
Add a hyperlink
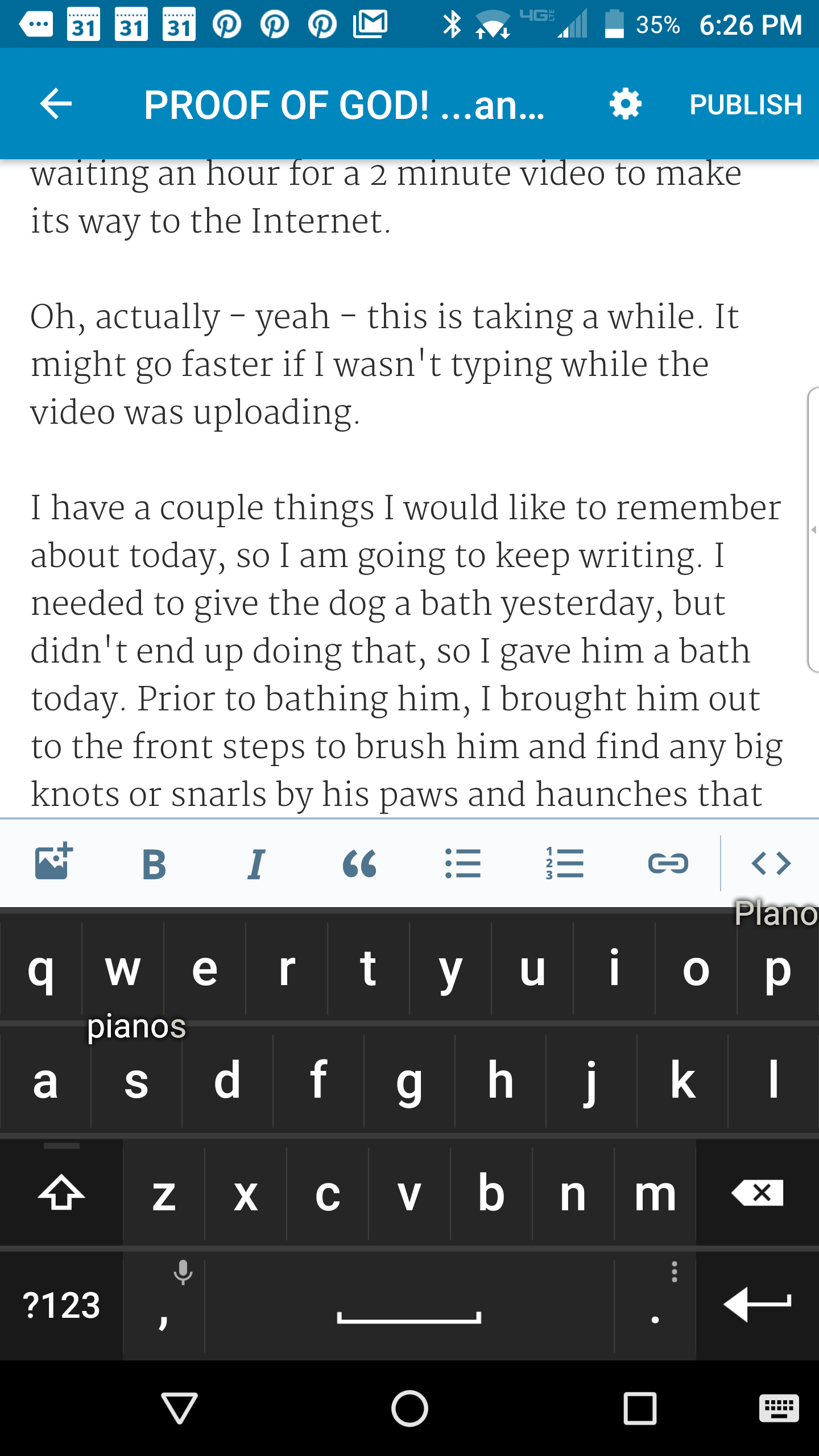(x=668, y=864)
